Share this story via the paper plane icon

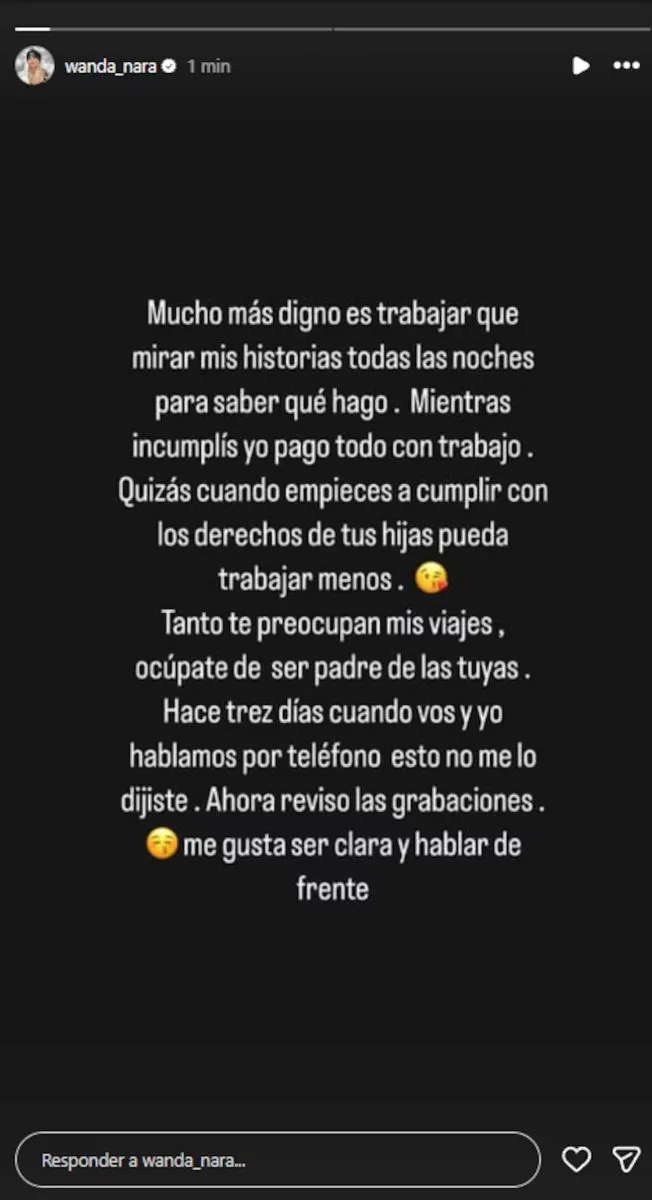click(626, 1160)
